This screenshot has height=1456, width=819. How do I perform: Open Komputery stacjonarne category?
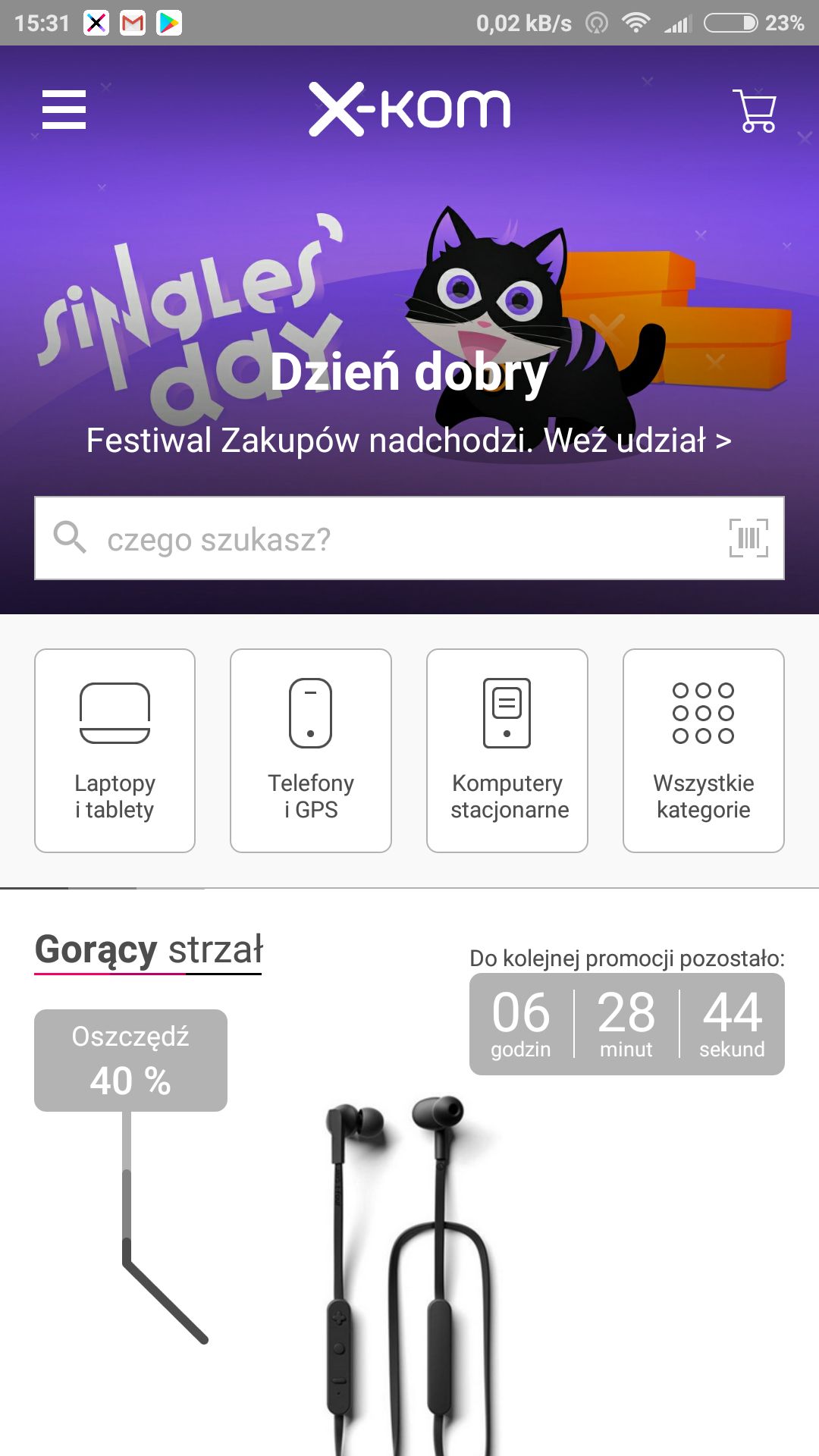click(x=507, y=751)
